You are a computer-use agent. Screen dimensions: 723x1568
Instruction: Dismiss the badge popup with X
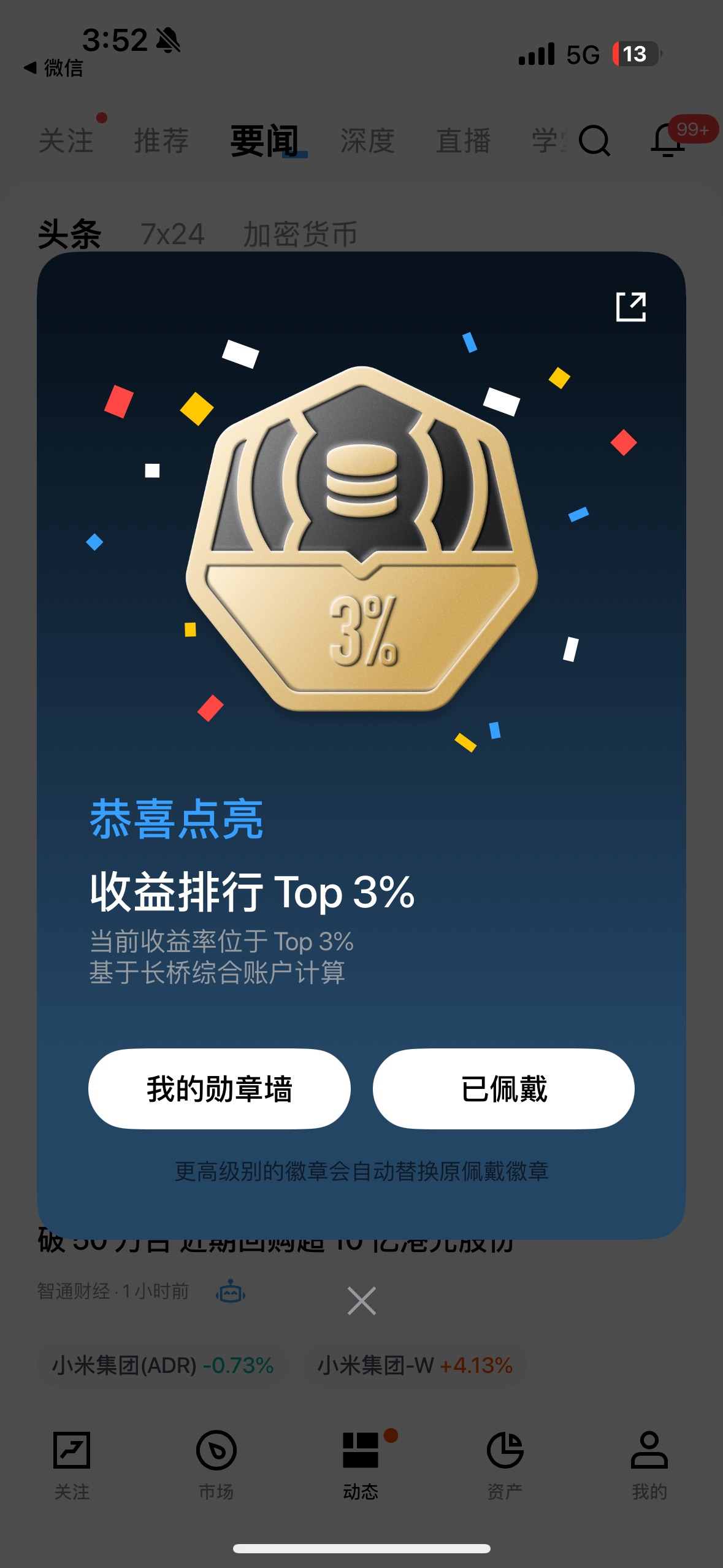click(x=361, y=1301)
